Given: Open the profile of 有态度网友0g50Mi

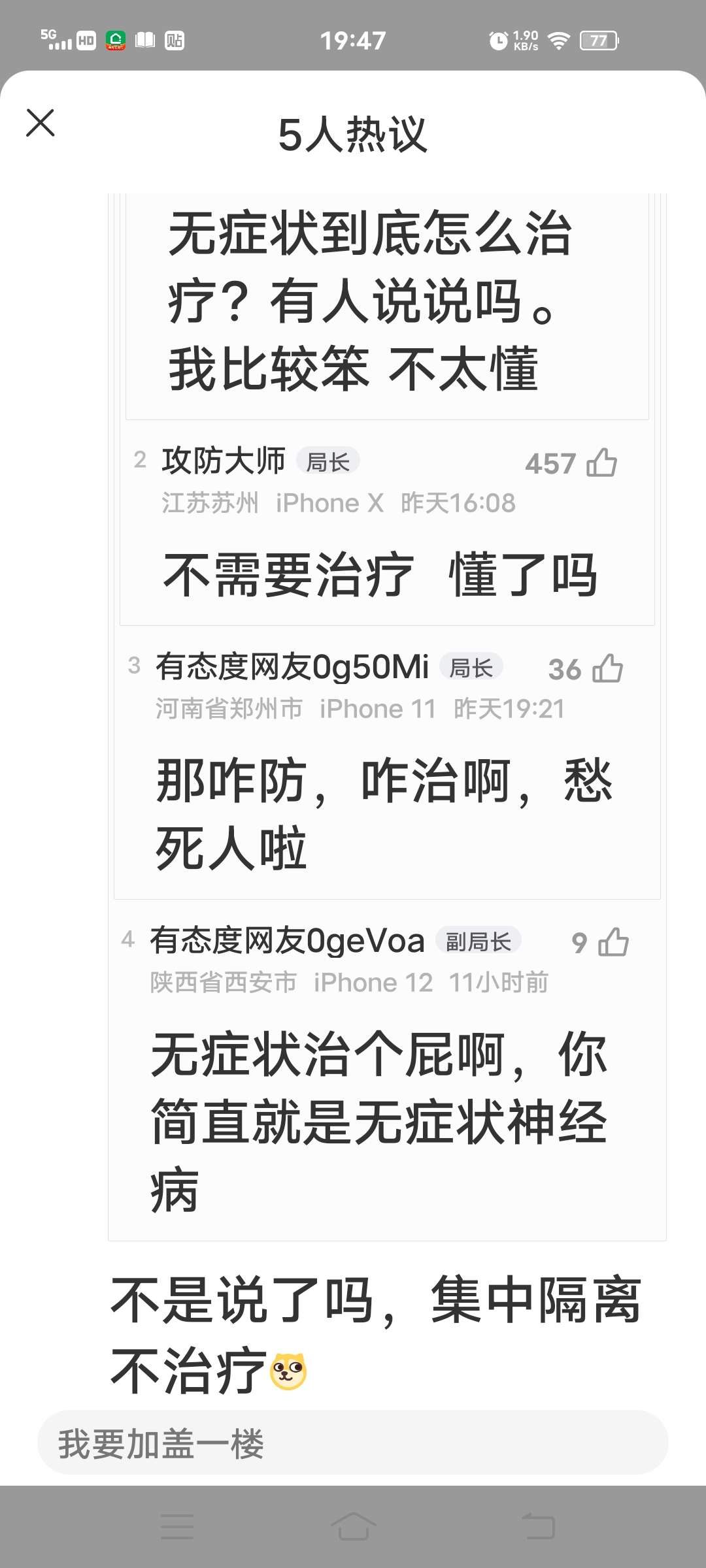Looking at the screenshot, I should pyautogui.click(x=292, y=667).
